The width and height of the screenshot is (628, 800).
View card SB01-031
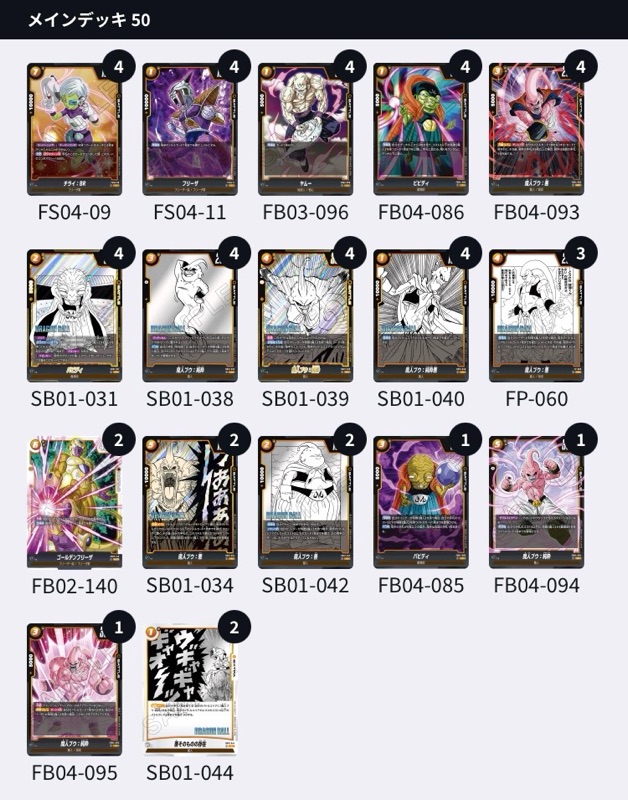coord(75,315)
